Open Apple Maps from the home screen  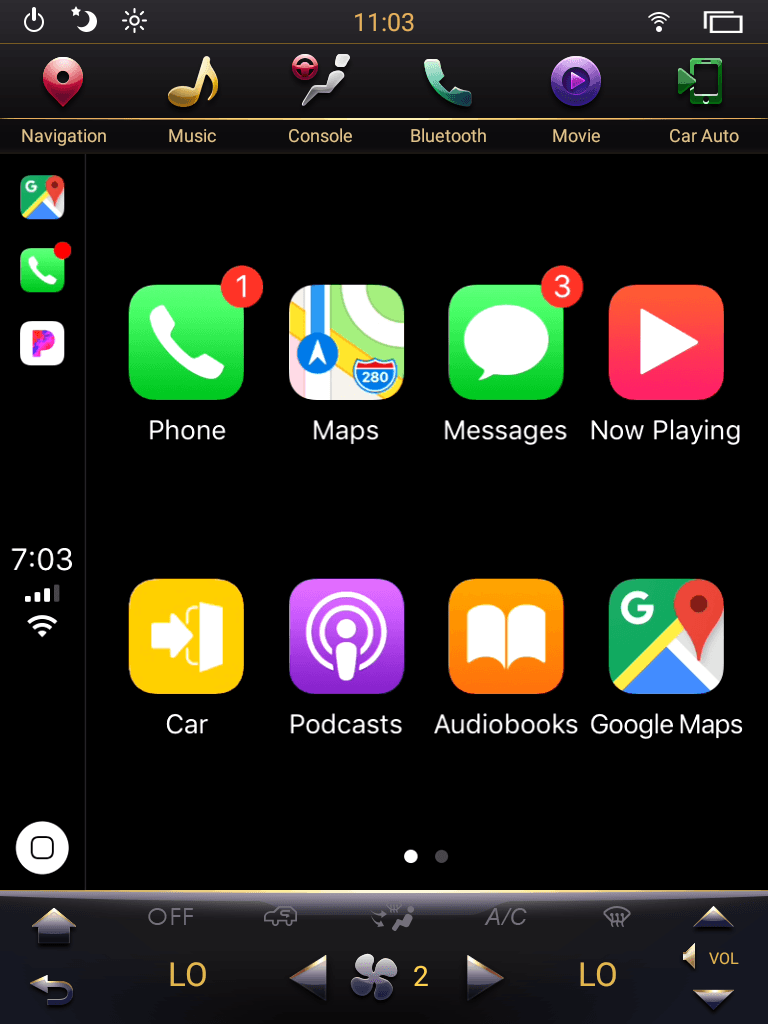pyautogui.click(x=346, y=341)
